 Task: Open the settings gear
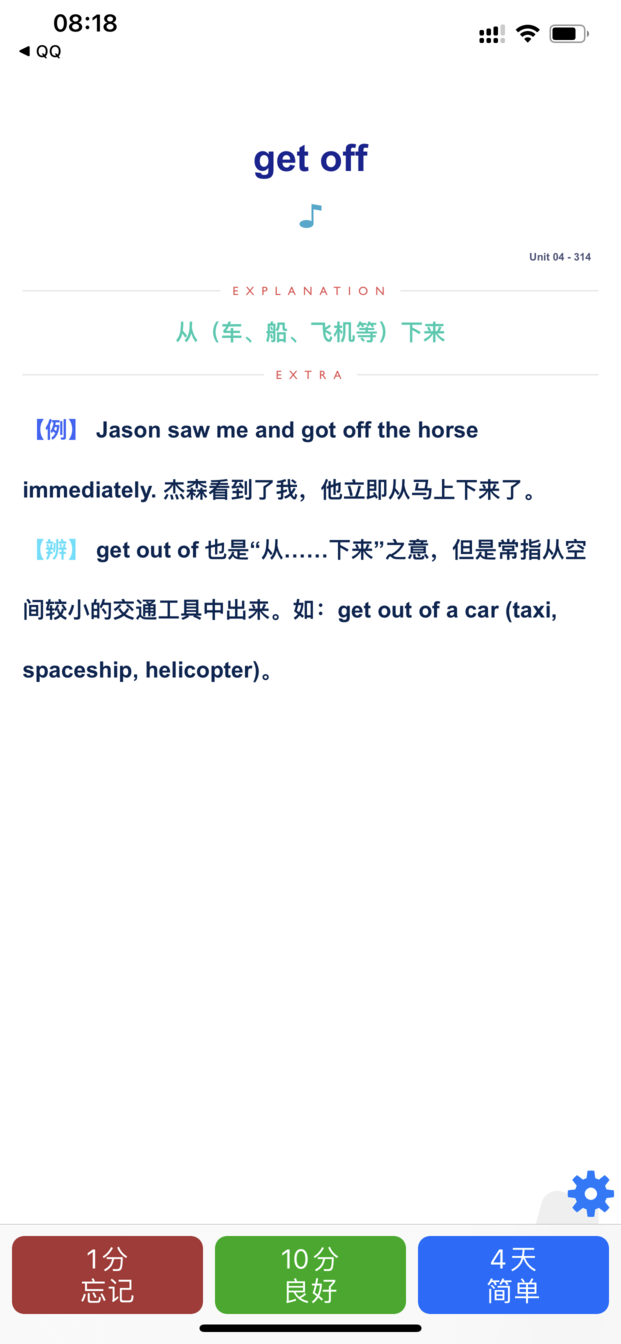[x=590, y=1193]
